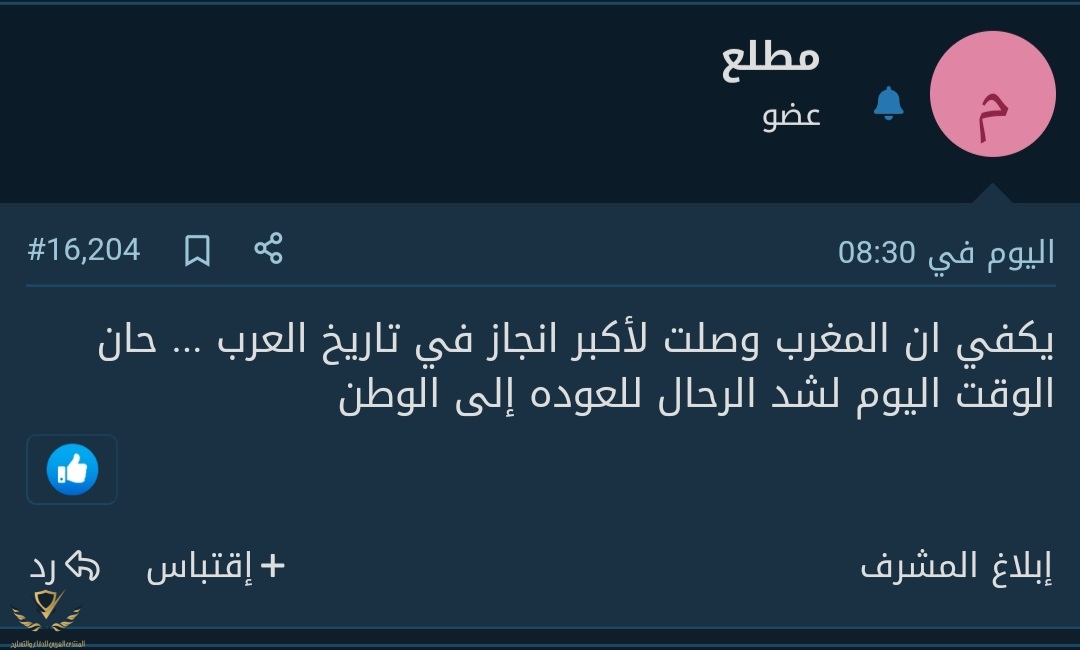The width and height of the screenshot is (1080, 650).
Task: Quote this post with إقتباس
Action: pos(216,568)
